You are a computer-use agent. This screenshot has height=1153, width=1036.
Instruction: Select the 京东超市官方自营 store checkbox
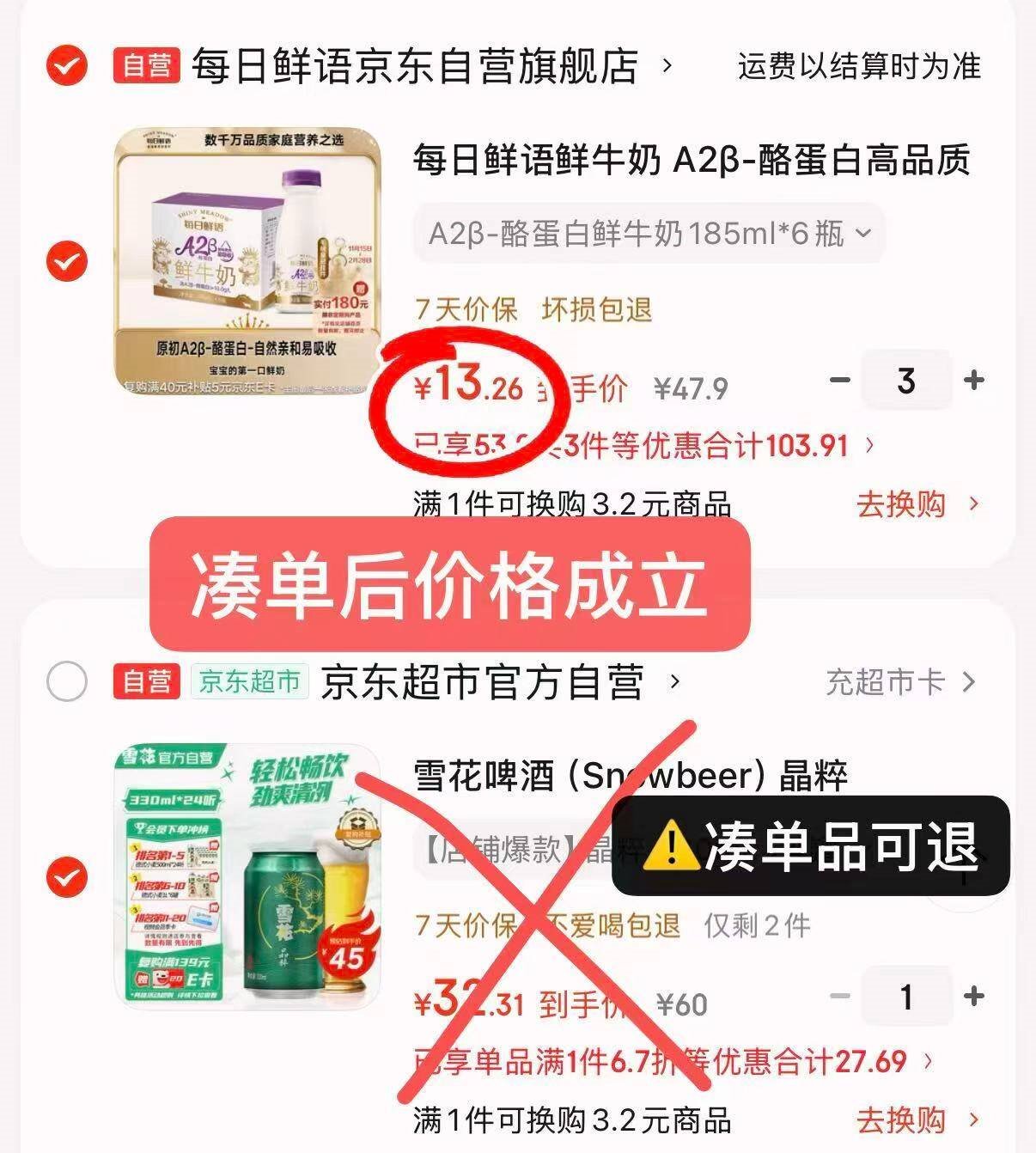point(66,682)
